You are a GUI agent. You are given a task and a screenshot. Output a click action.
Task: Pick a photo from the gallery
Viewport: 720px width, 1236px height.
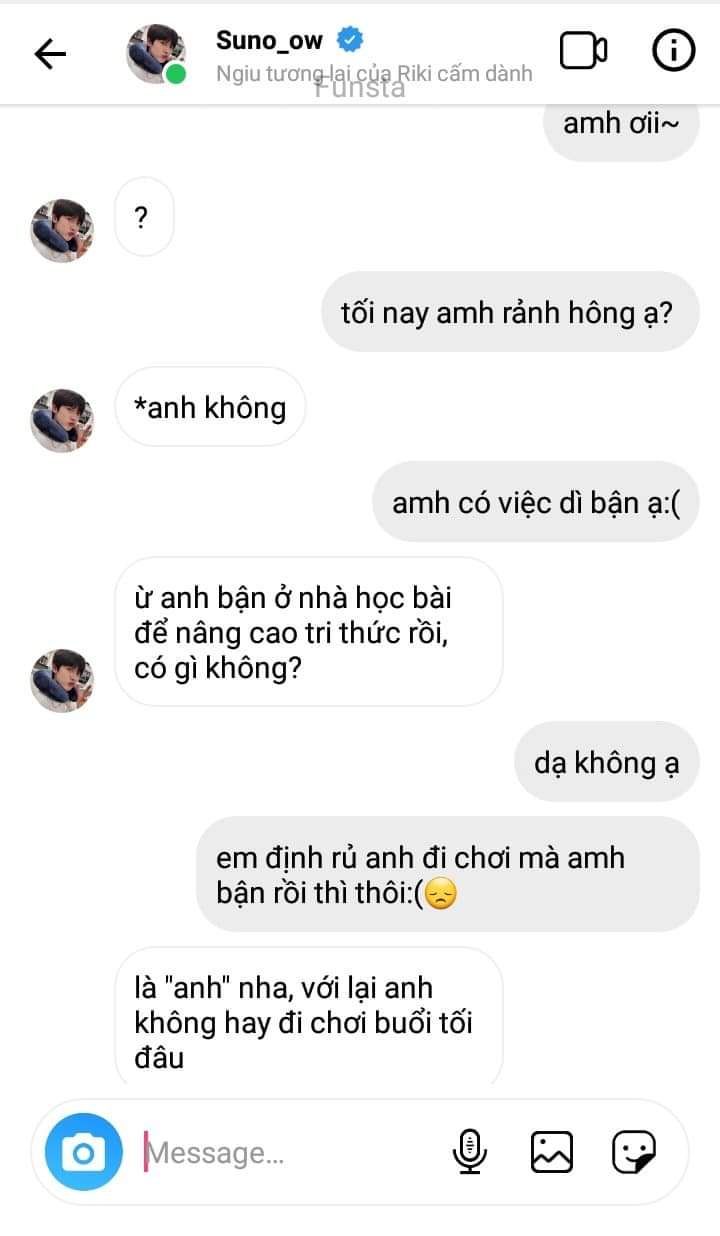551,1152
